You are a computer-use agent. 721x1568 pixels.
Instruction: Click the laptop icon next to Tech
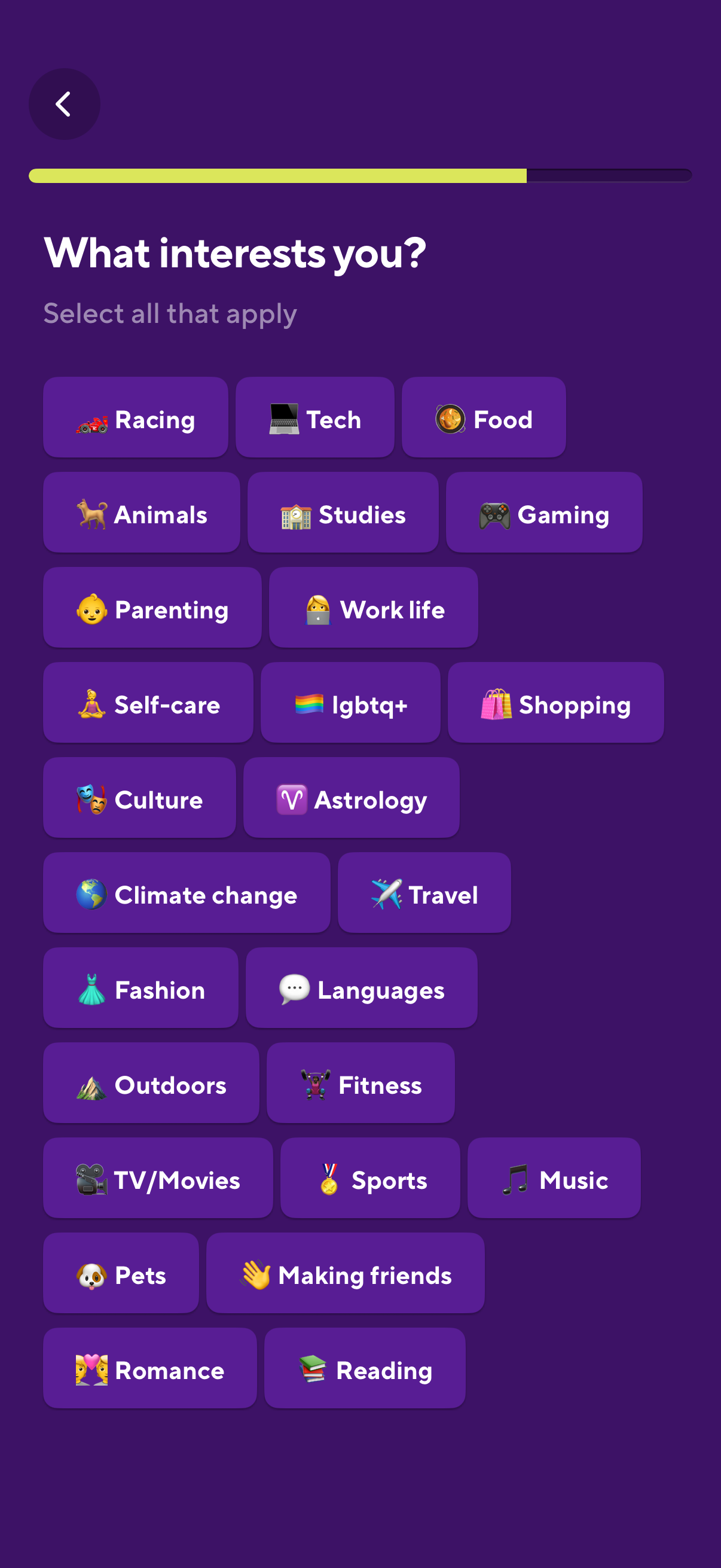[283, 419]
